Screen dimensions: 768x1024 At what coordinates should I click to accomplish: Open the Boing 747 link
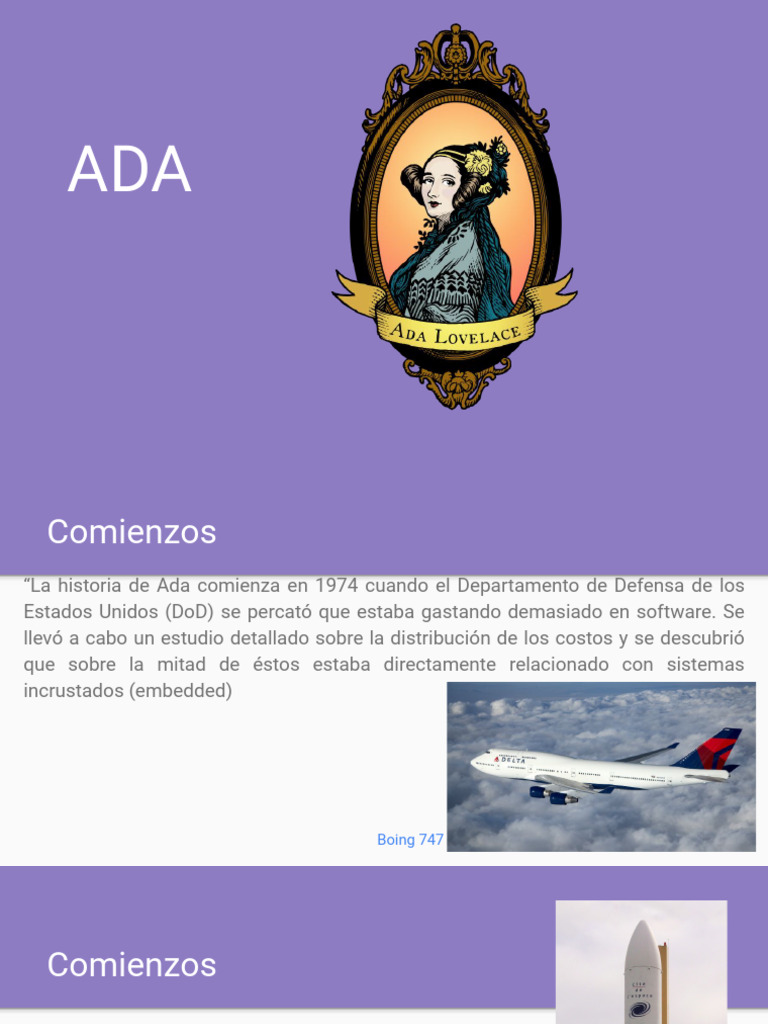(410, 839)
